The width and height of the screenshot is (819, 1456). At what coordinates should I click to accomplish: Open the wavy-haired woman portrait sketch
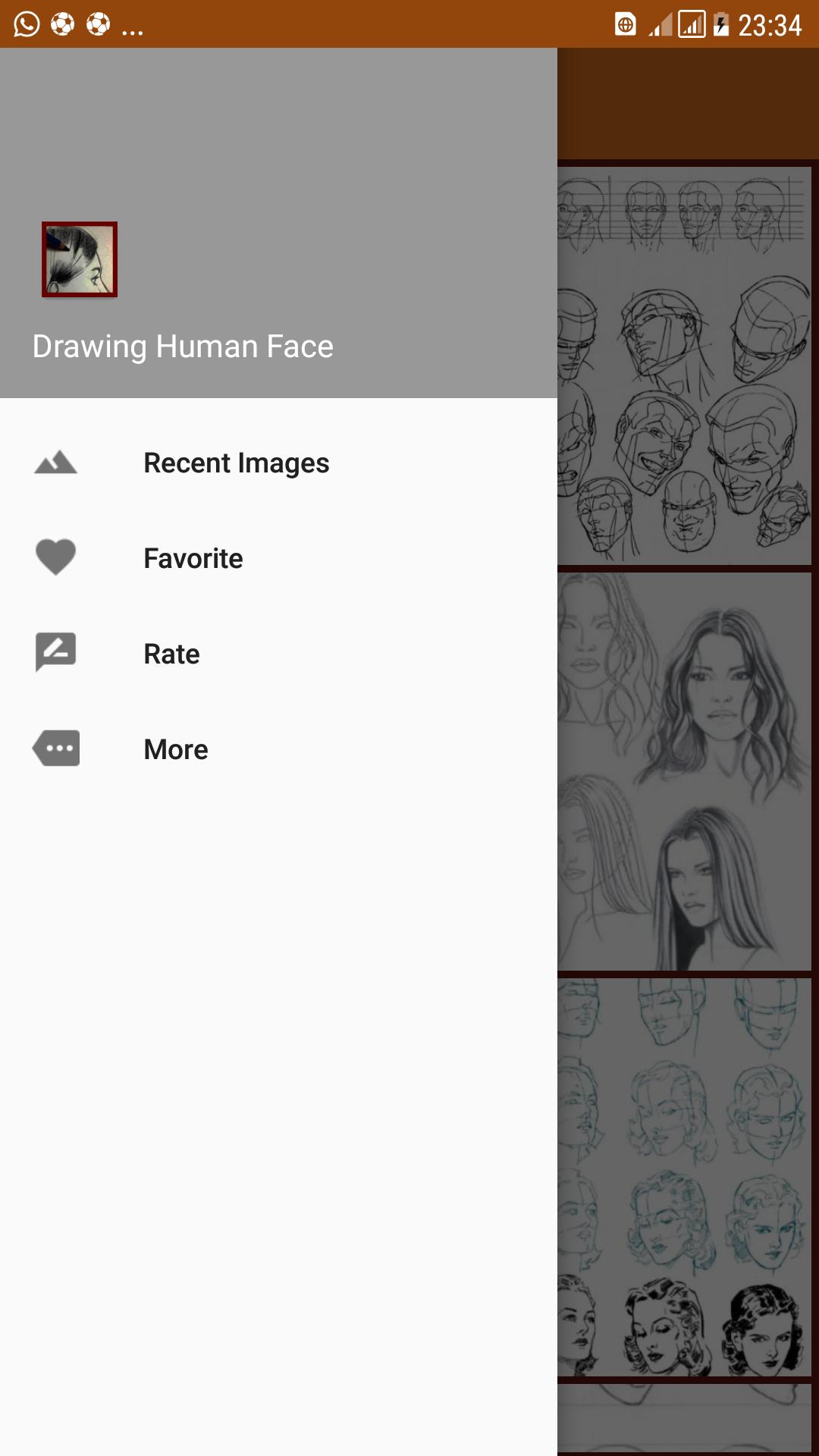click(685, 770)
